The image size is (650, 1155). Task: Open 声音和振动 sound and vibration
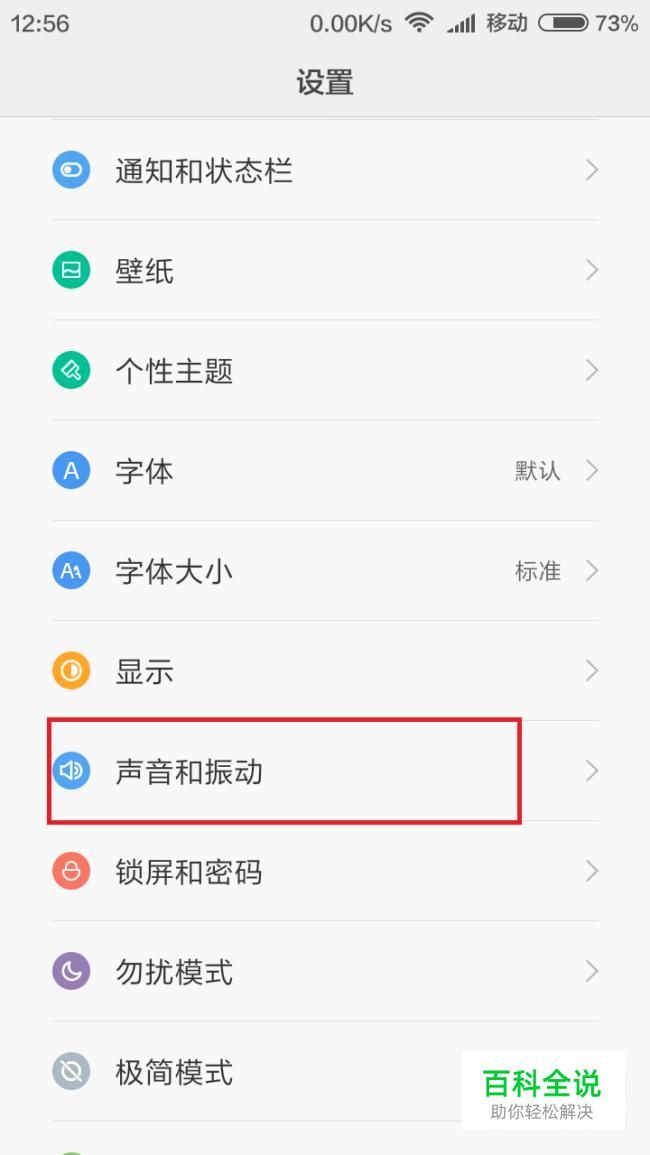[190, 772]
